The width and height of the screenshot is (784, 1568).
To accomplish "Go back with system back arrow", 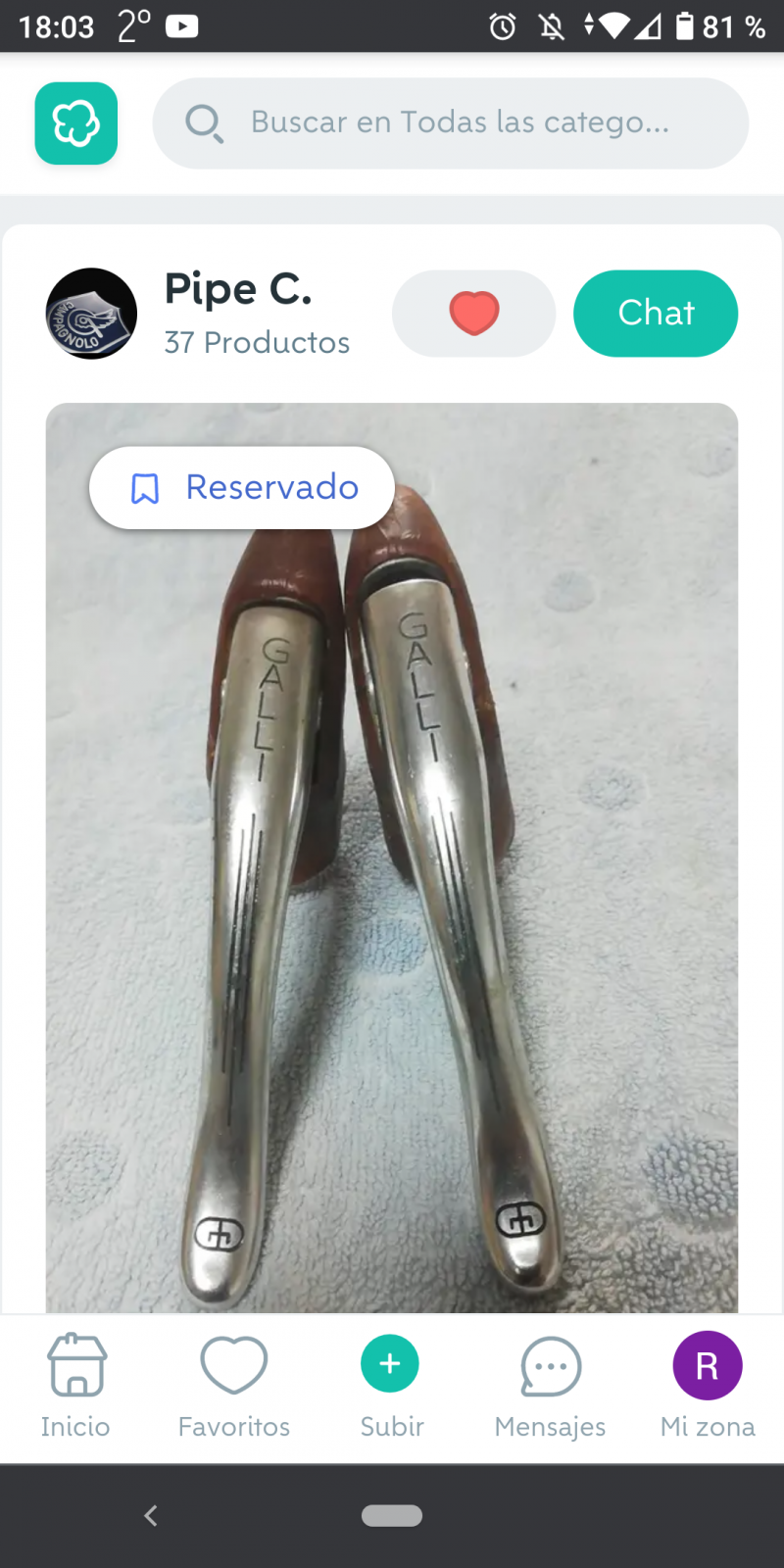I will (x=151, y=1516).
